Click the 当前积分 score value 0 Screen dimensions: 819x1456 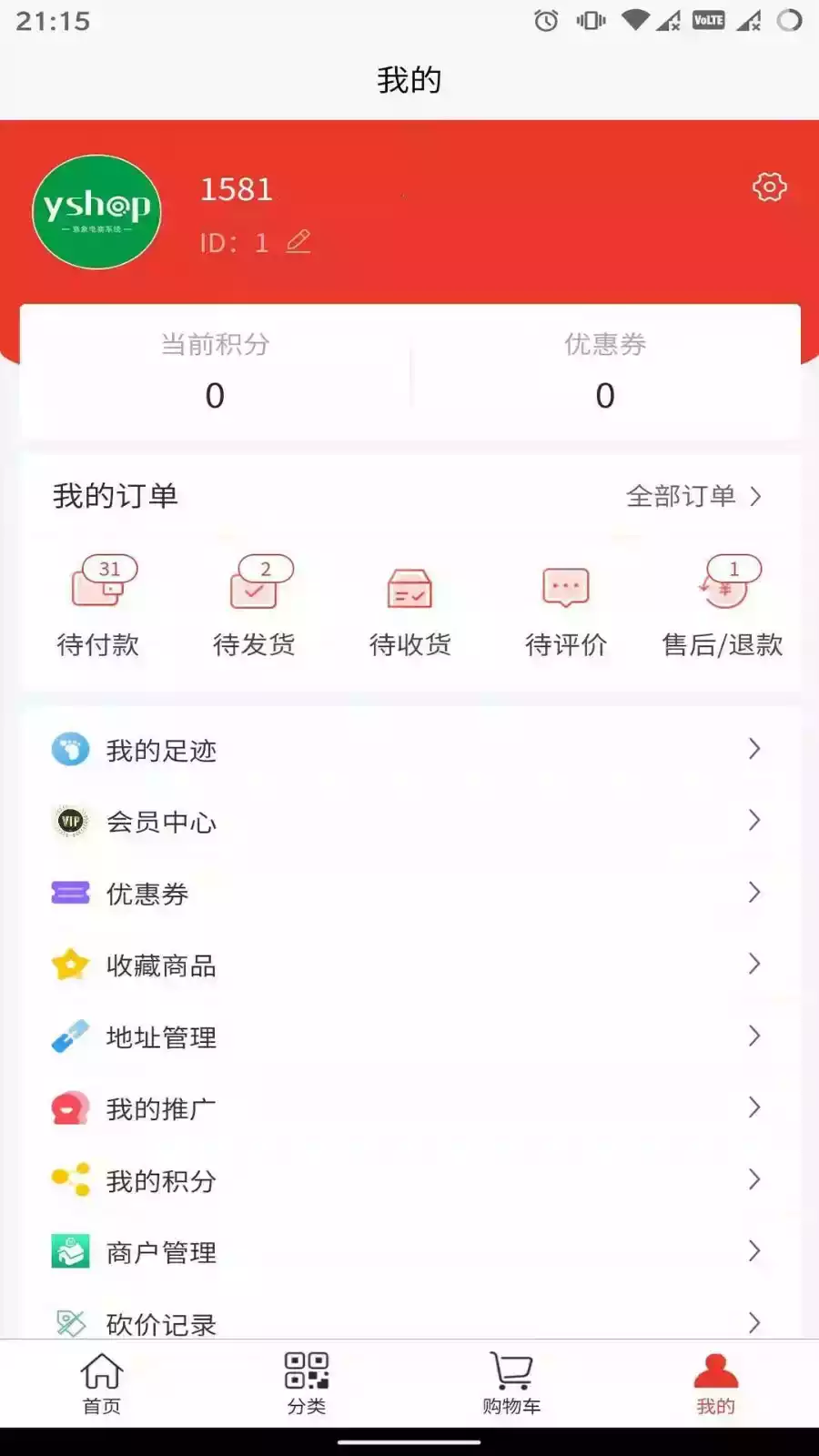(214, 395)
